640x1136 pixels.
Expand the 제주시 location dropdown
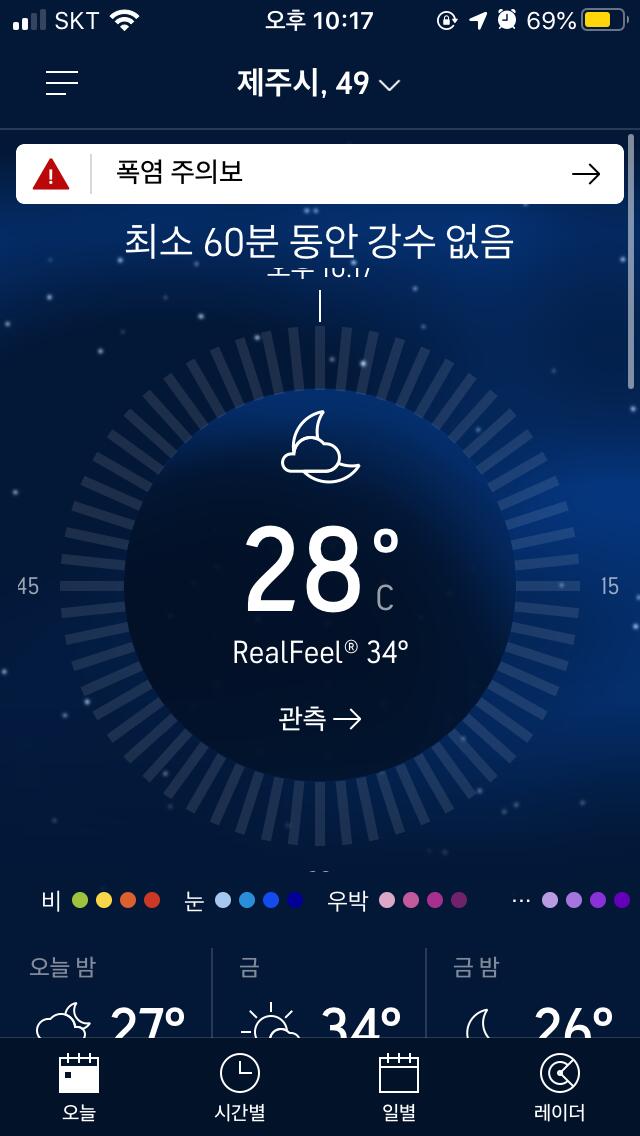[x=318, y=84]
